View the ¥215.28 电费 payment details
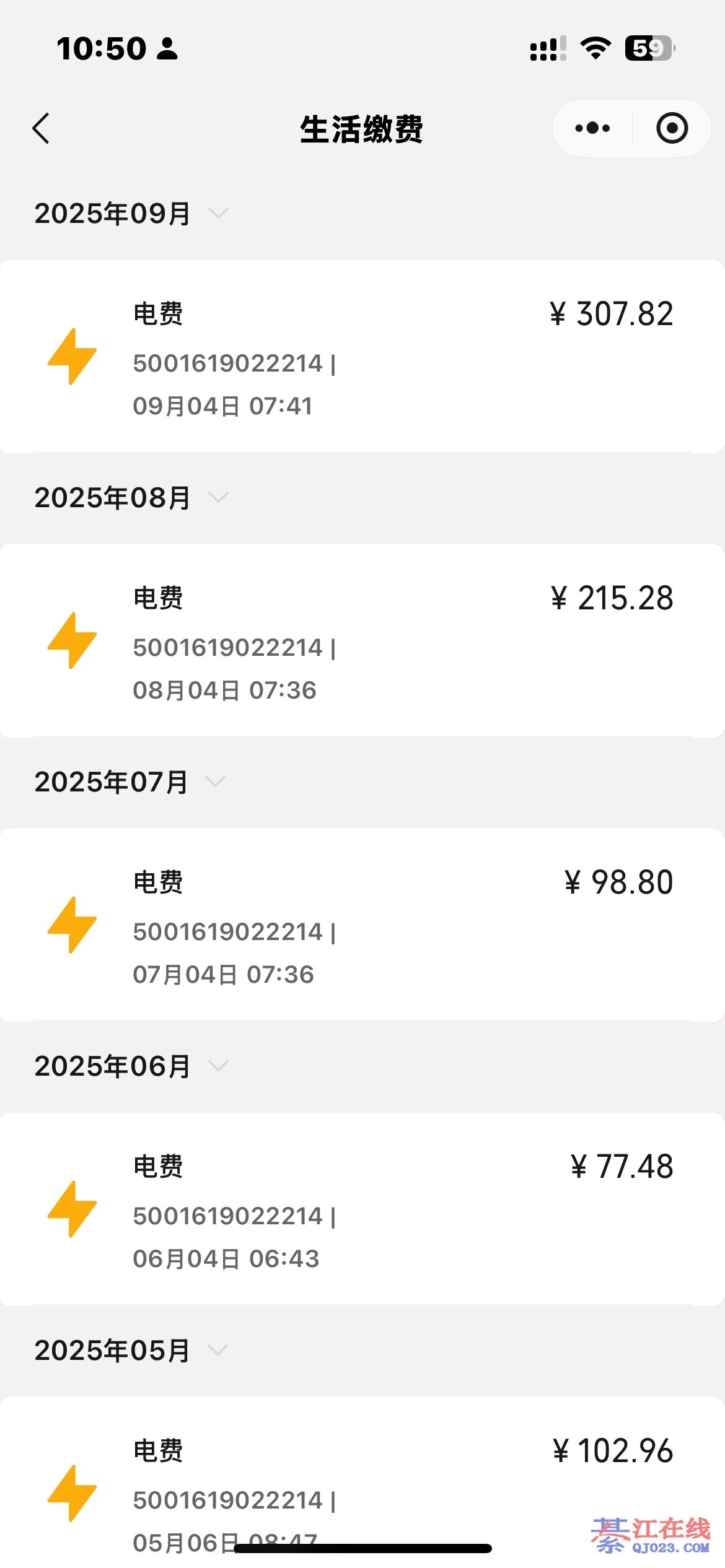This screenshot has height=1568, width=725. pyautogui.click(x=362, y=641)
